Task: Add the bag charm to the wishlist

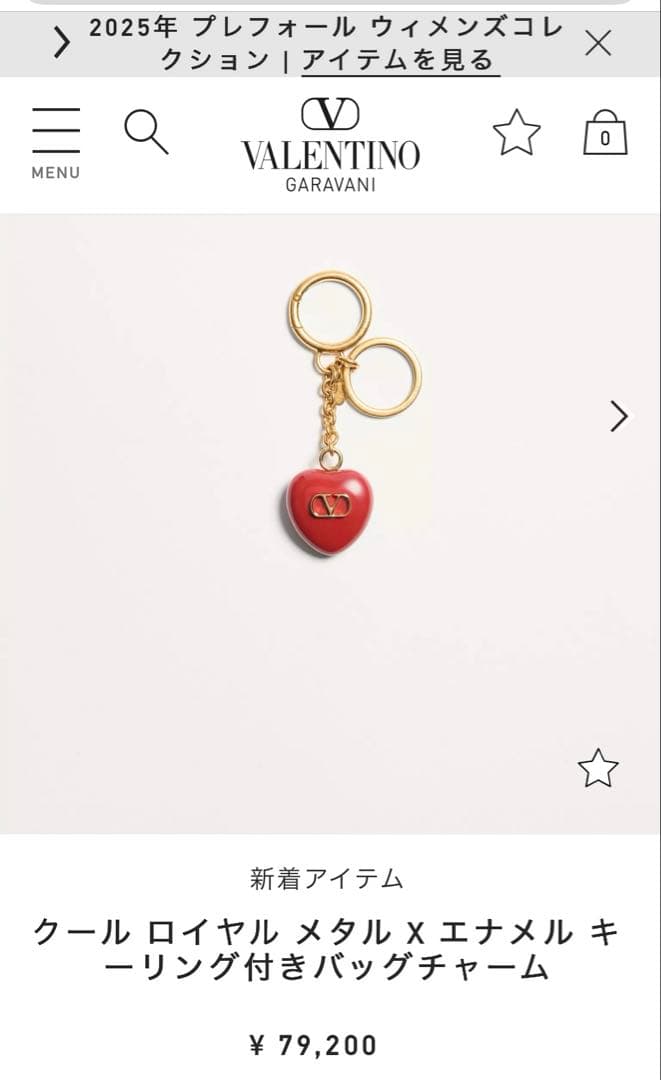Action: tap(598, 768)
